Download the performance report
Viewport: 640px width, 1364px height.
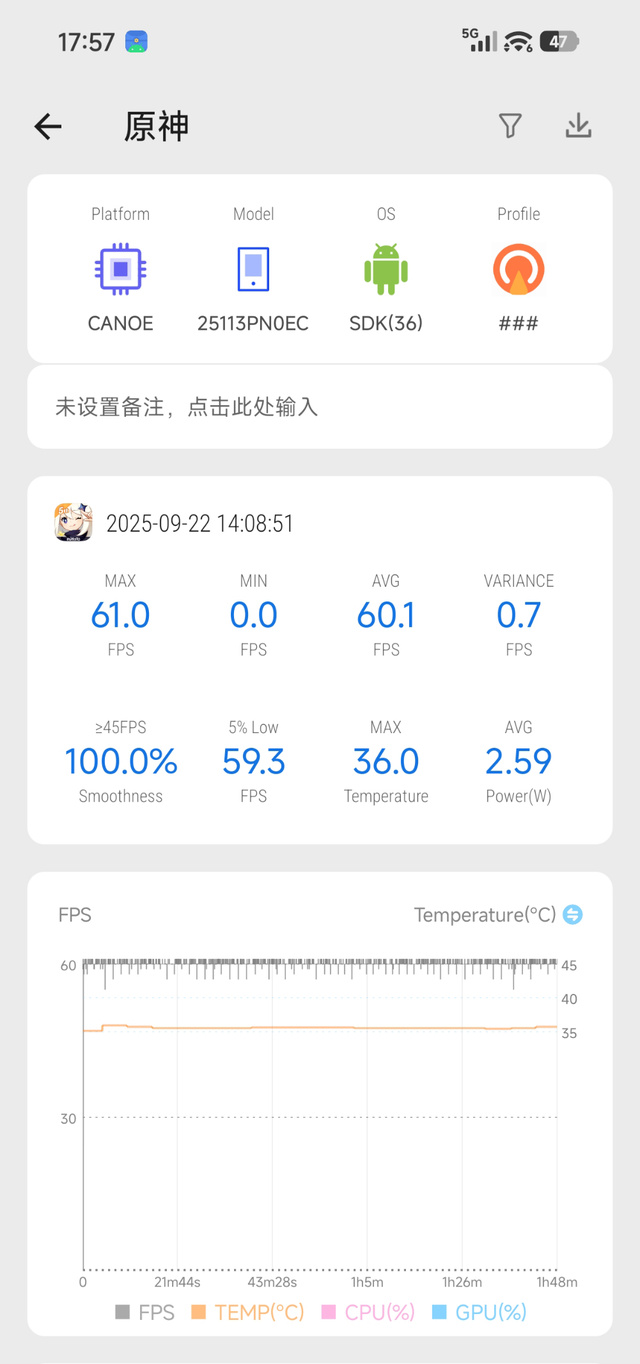click(578, 126)
